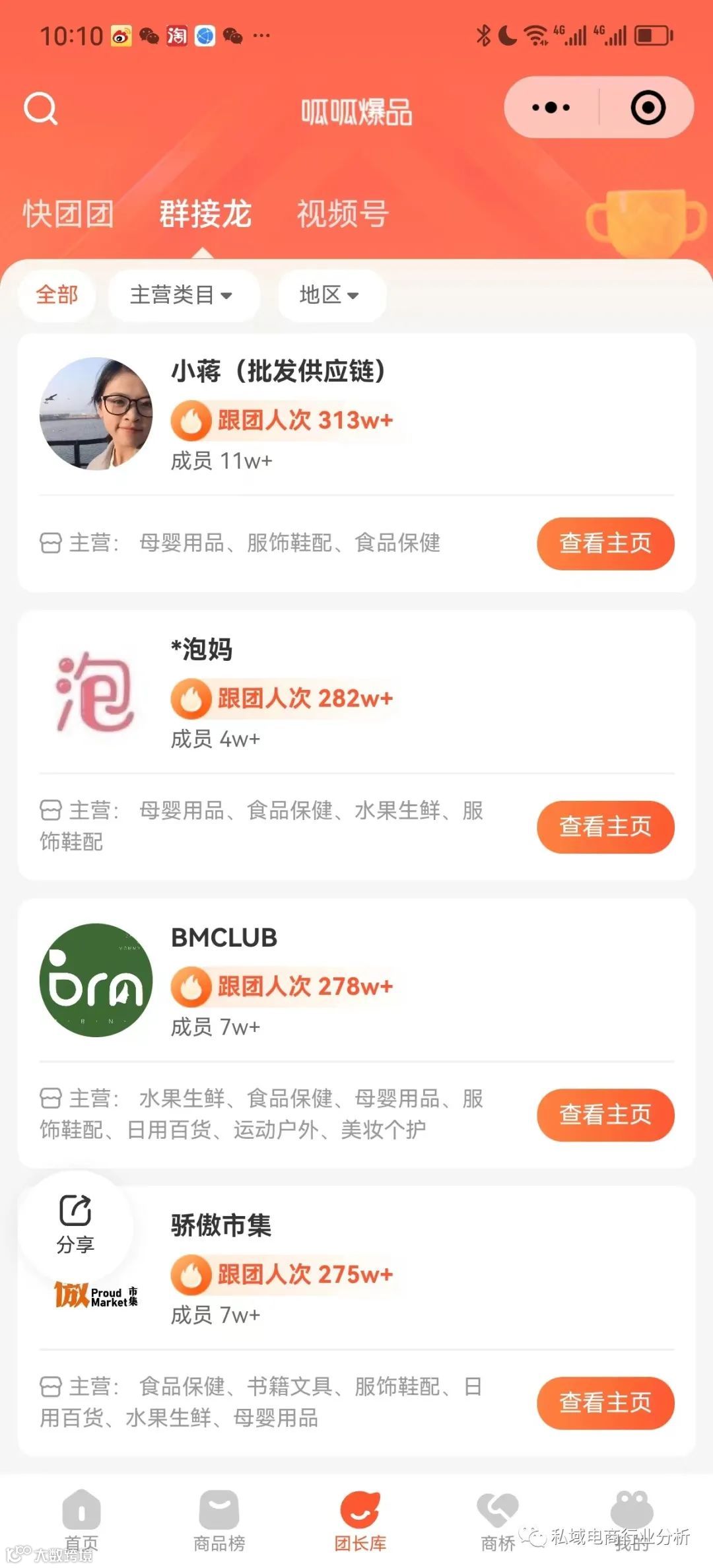Tap 查看主页 for *泡妈
713x1568 pixels.
coord(605,827)
